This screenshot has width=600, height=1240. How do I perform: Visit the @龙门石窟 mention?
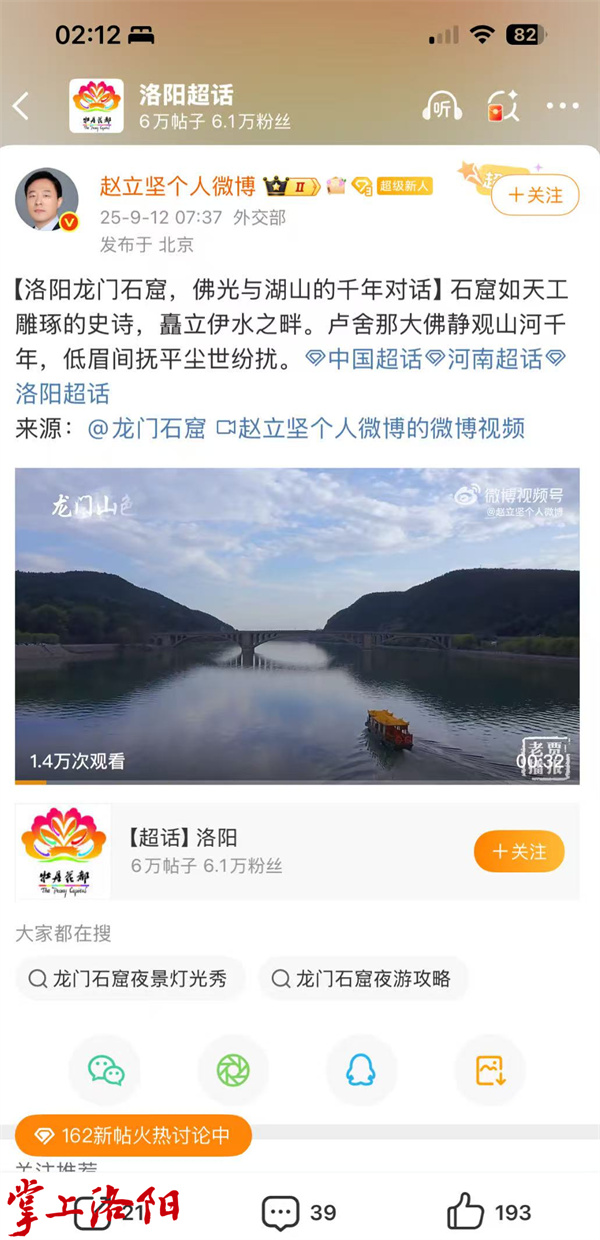pos(147,428)
